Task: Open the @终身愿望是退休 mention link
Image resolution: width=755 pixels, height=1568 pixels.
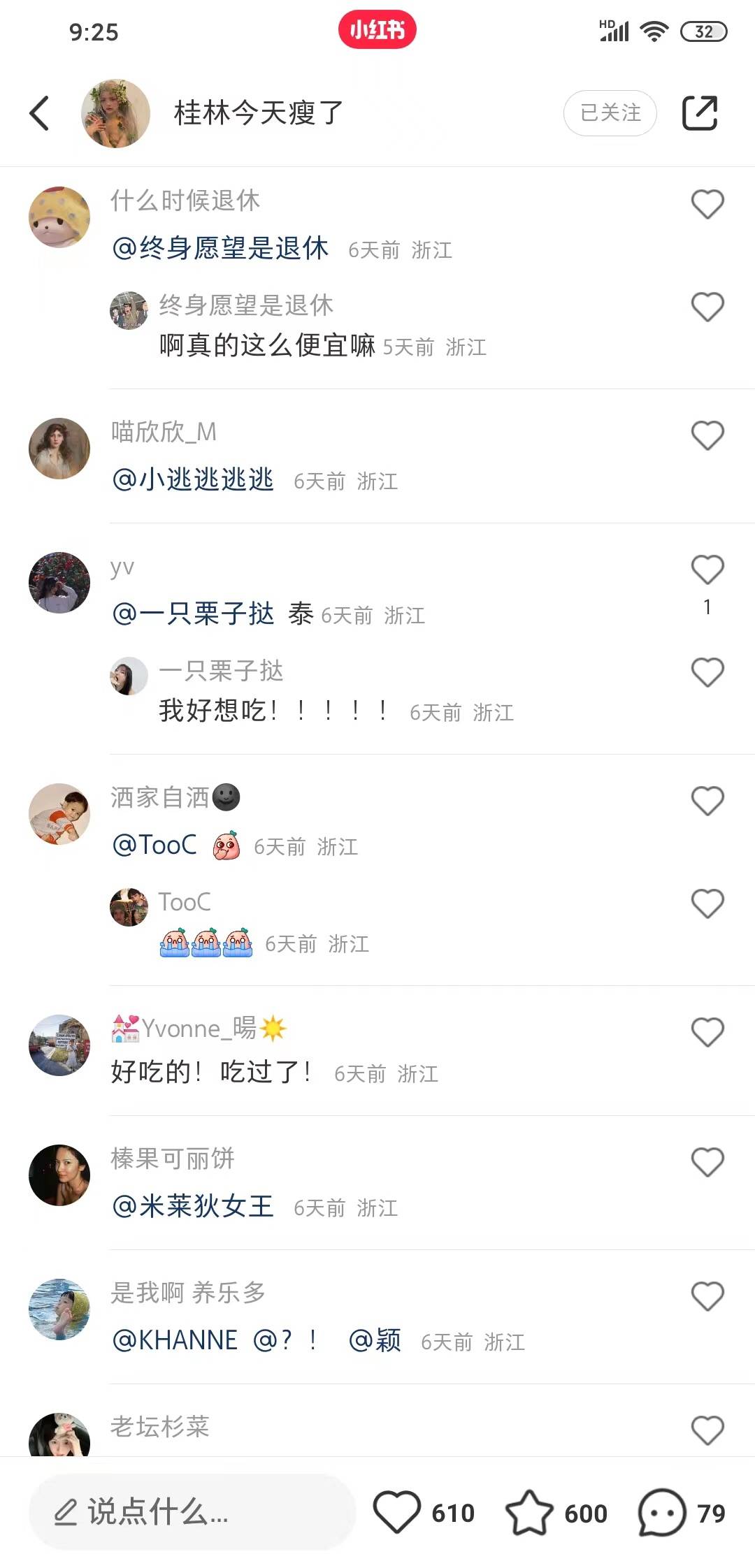Action: (220, 248)
